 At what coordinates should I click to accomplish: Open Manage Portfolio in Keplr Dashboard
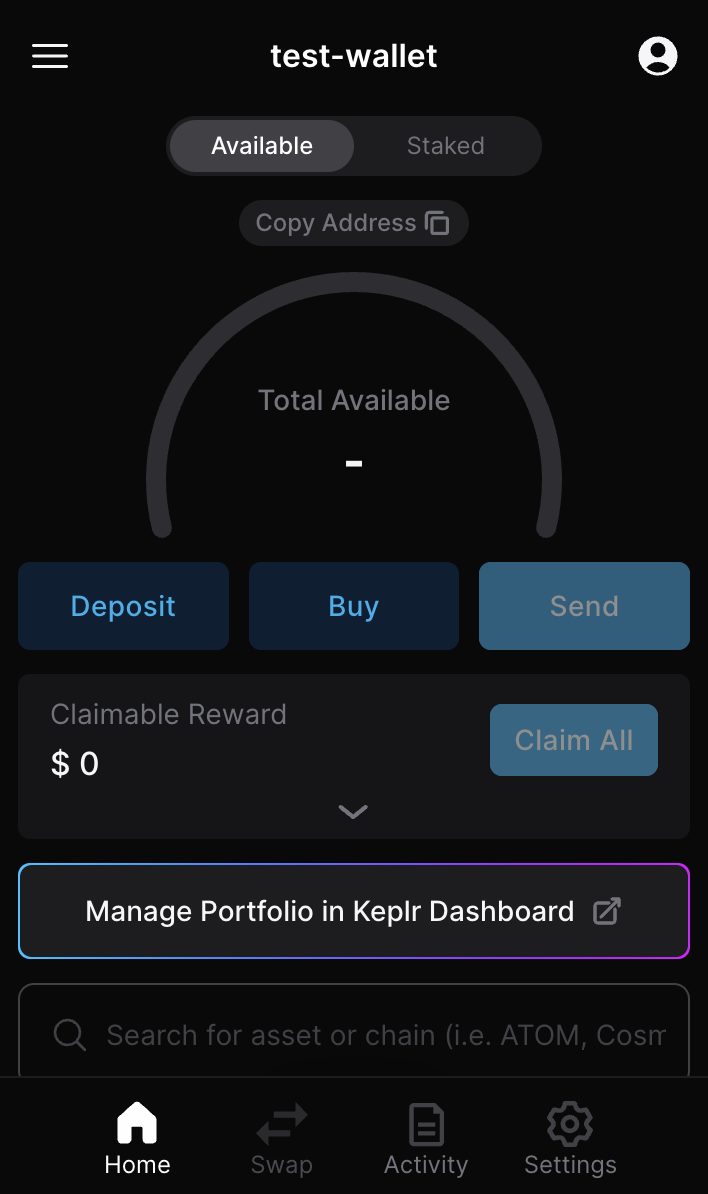354,911
